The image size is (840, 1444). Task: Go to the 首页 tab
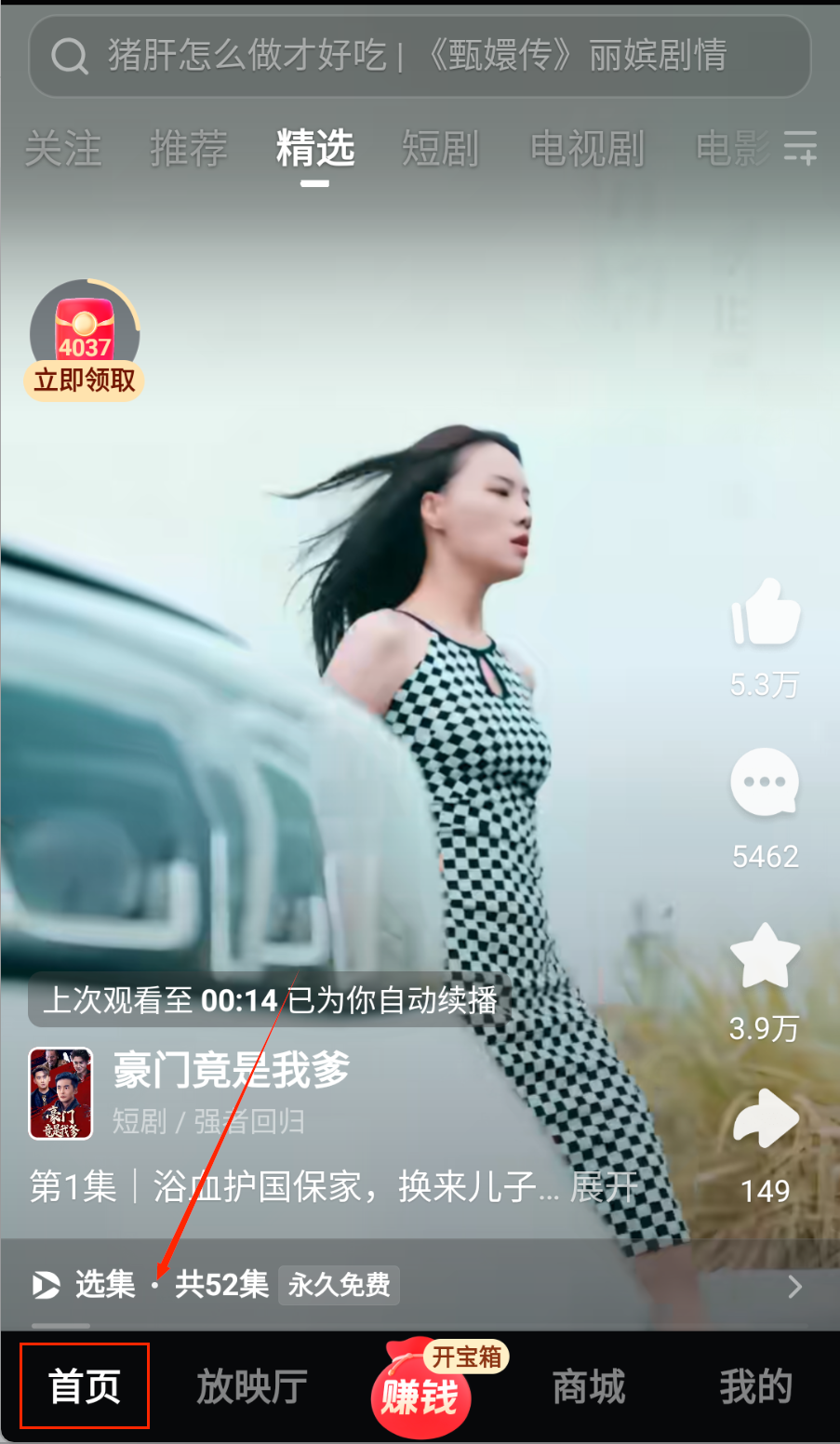tap(85, 1386)
